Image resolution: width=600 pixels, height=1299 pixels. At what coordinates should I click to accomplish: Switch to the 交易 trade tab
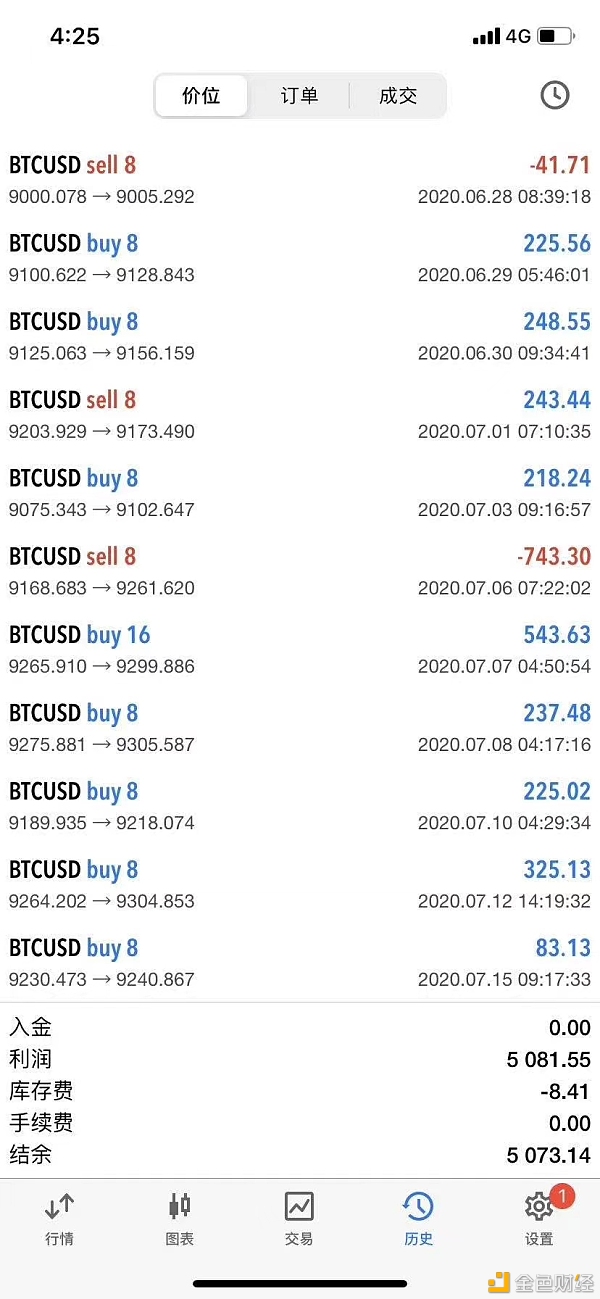[x=299, y=1218]
